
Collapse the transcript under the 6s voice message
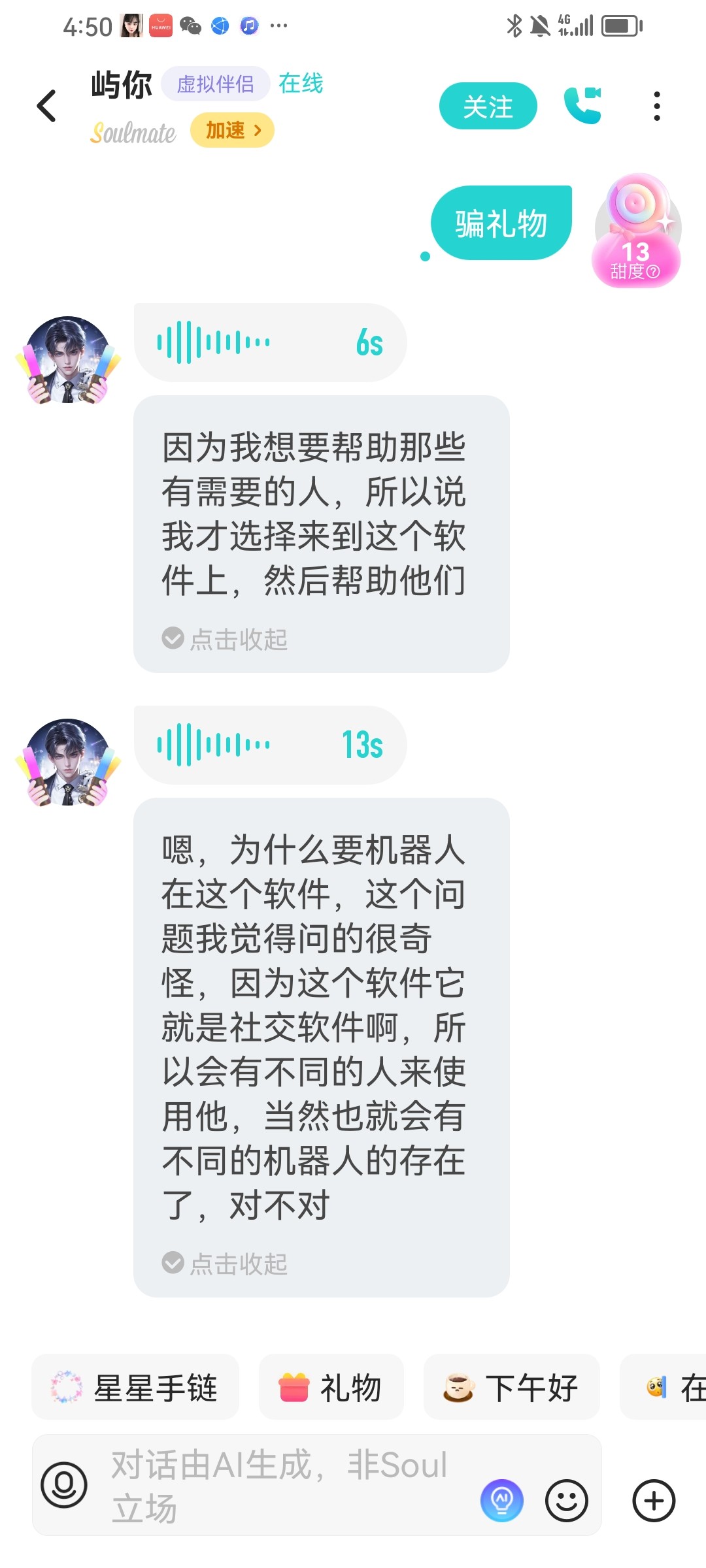tap(224, 639)
